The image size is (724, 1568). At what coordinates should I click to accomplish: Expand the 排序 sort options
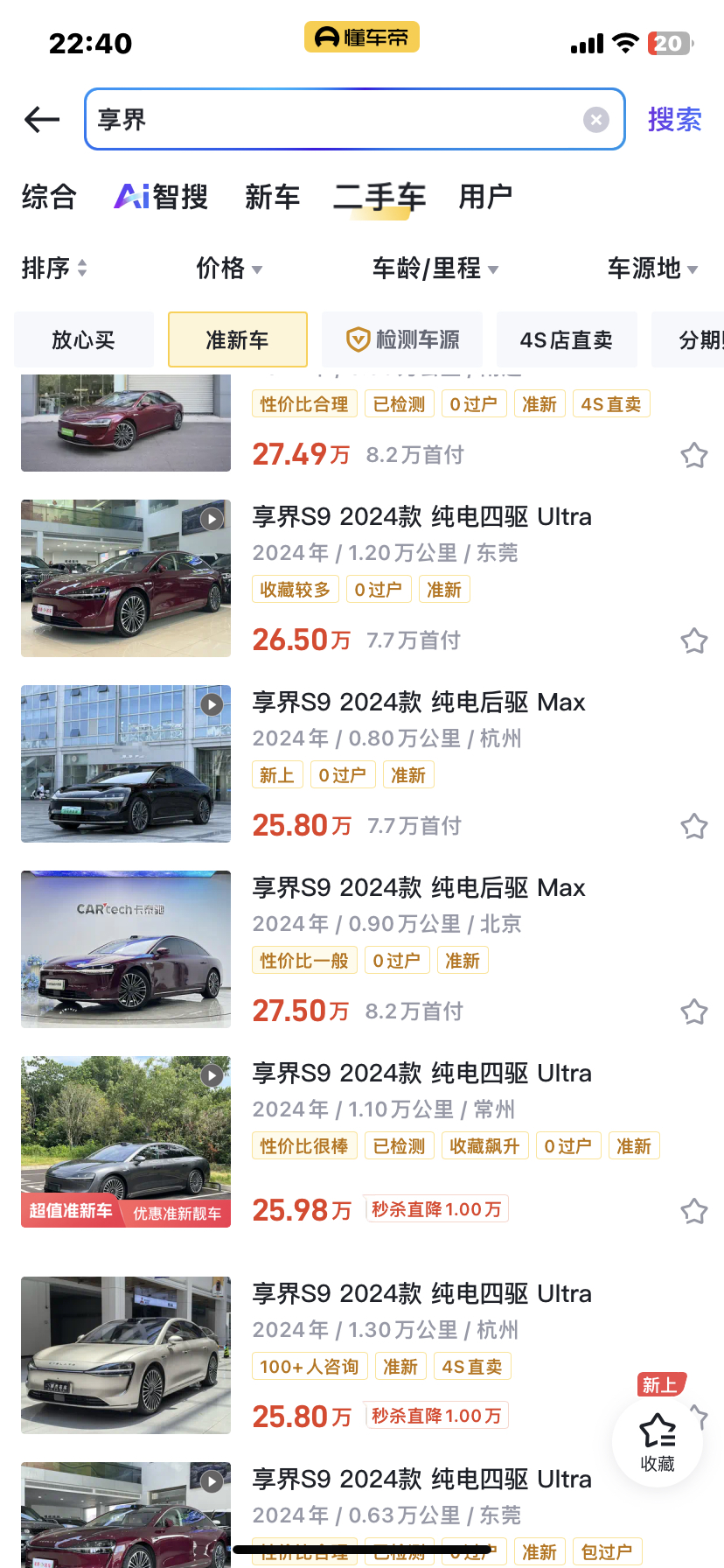pyautogui.click(x=54, y=268)
